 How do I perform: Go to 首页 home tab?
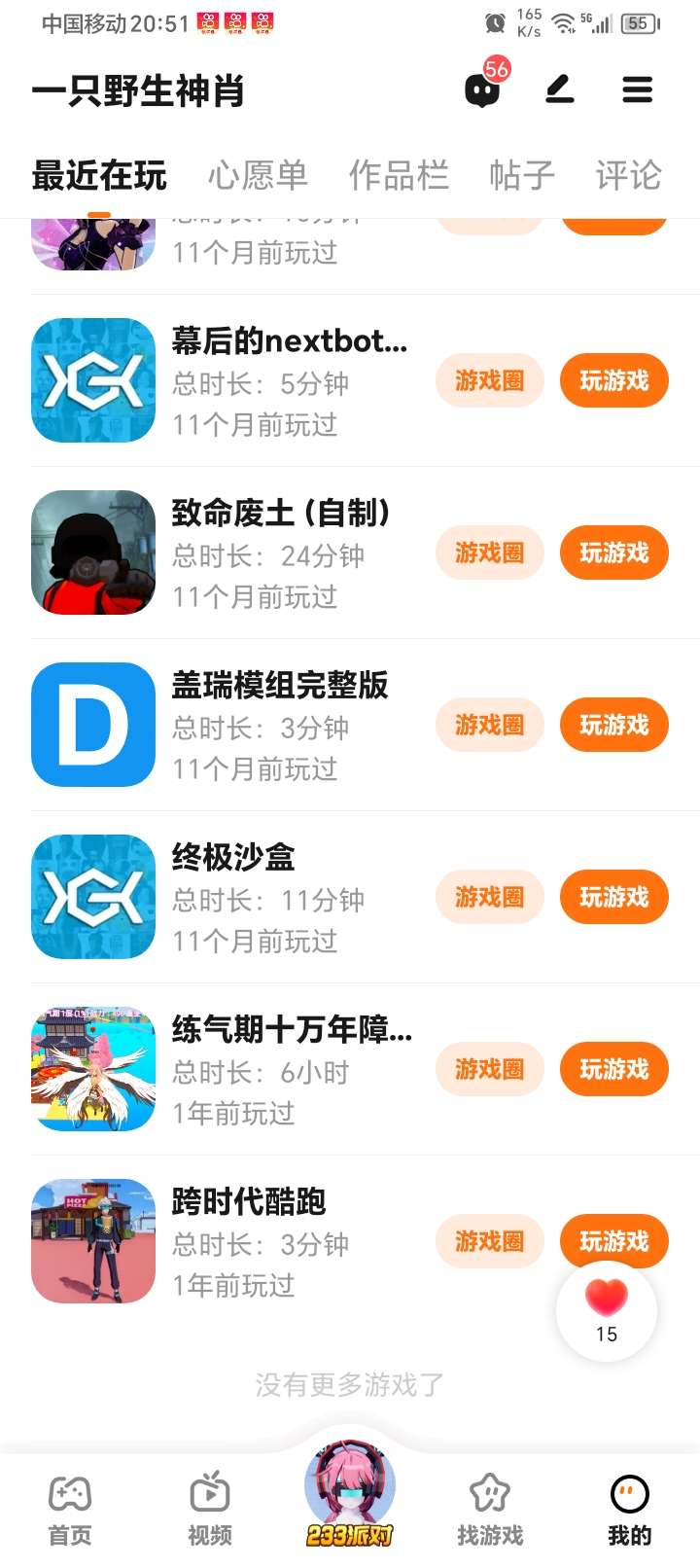[x=70, y=1509]
